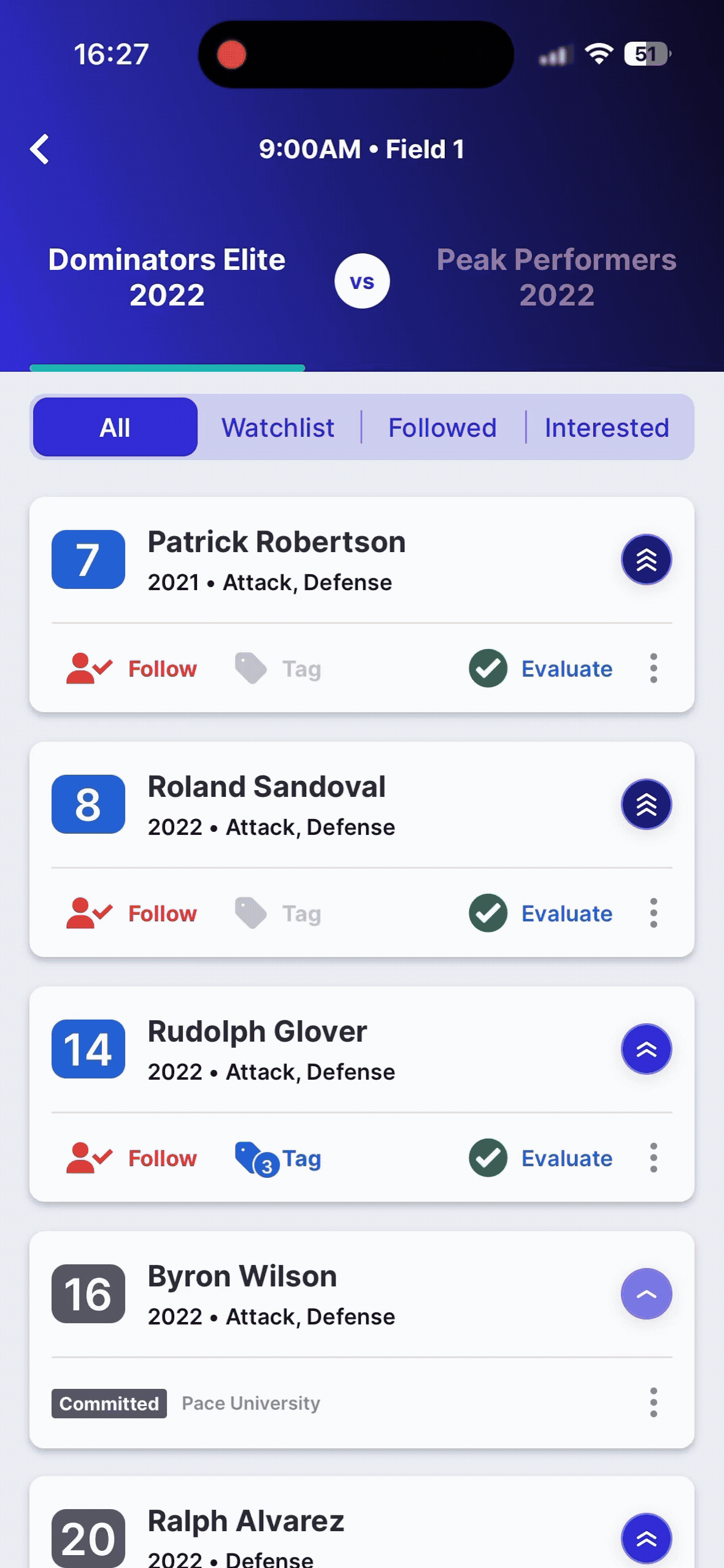Follow Patrick Robertson
Viewport: 724px width, 1568px height.
point(132,669)
